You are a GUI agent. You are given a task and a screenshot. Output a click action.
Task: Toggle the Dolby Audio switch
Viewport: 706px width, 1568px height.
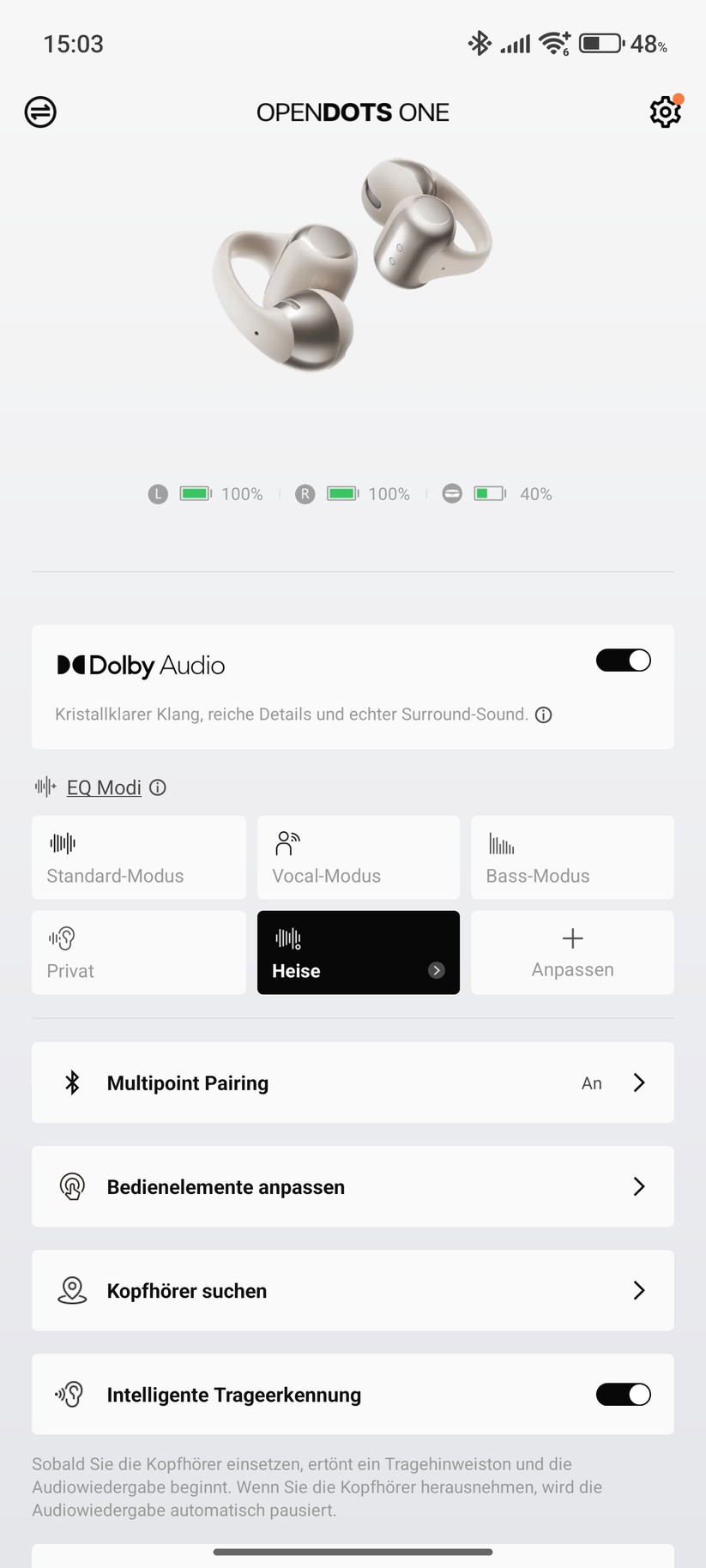point(623,660)
